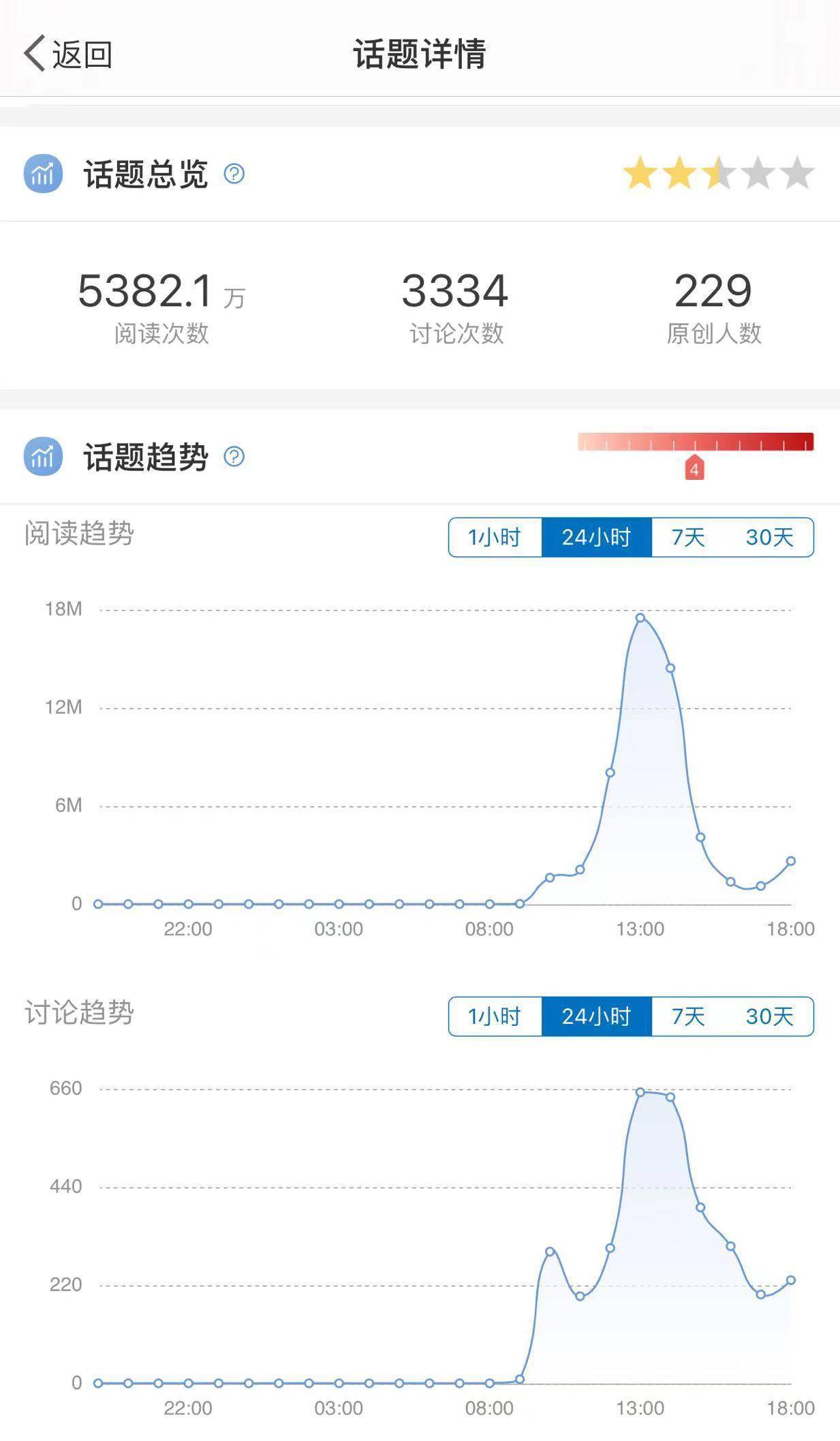Open help icon next to 话题总览

pyautogui.click(x=234, y=174)
